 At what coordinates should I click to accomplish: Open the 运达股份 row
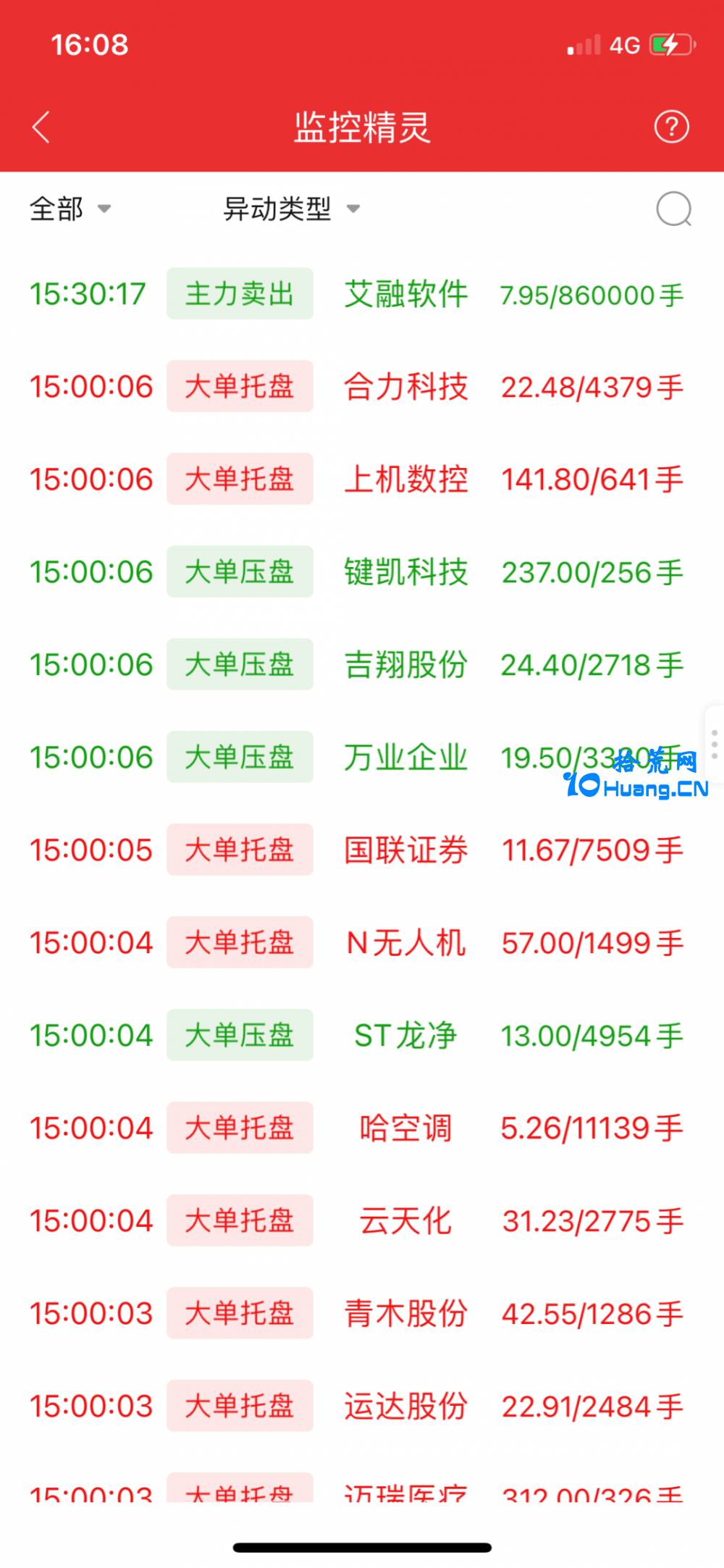click(x=362, y=1406)
